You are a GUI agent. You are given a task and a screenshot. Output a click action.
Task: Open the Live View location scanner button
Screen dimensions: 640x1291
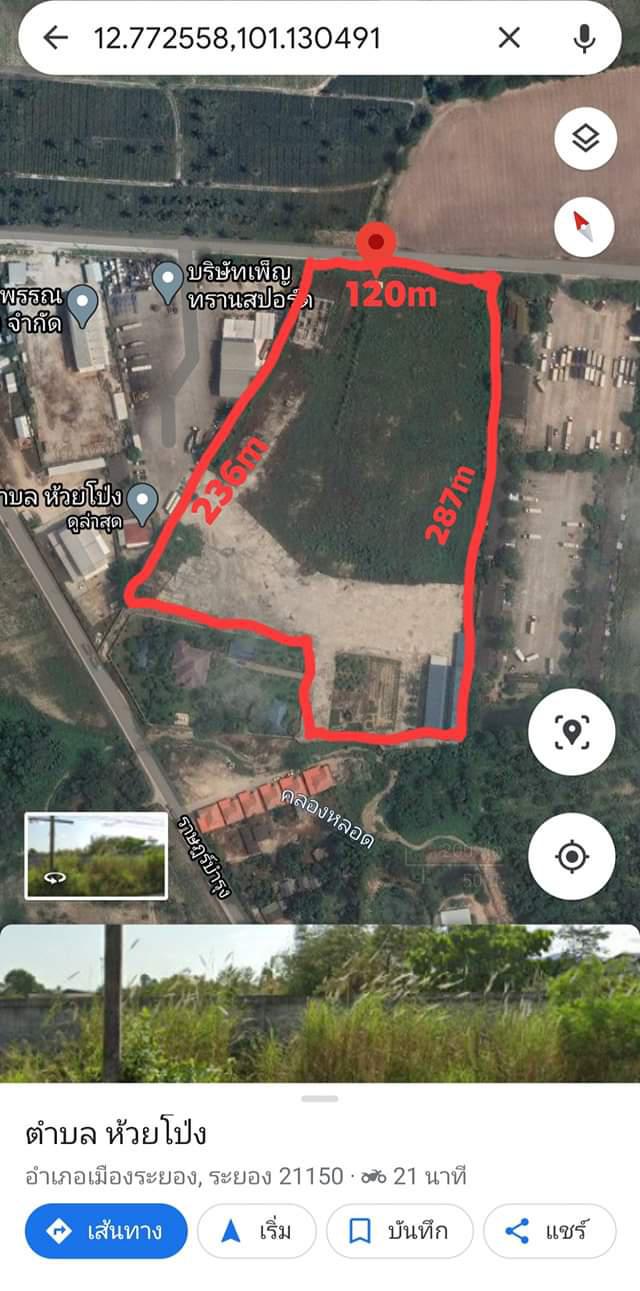571,731
